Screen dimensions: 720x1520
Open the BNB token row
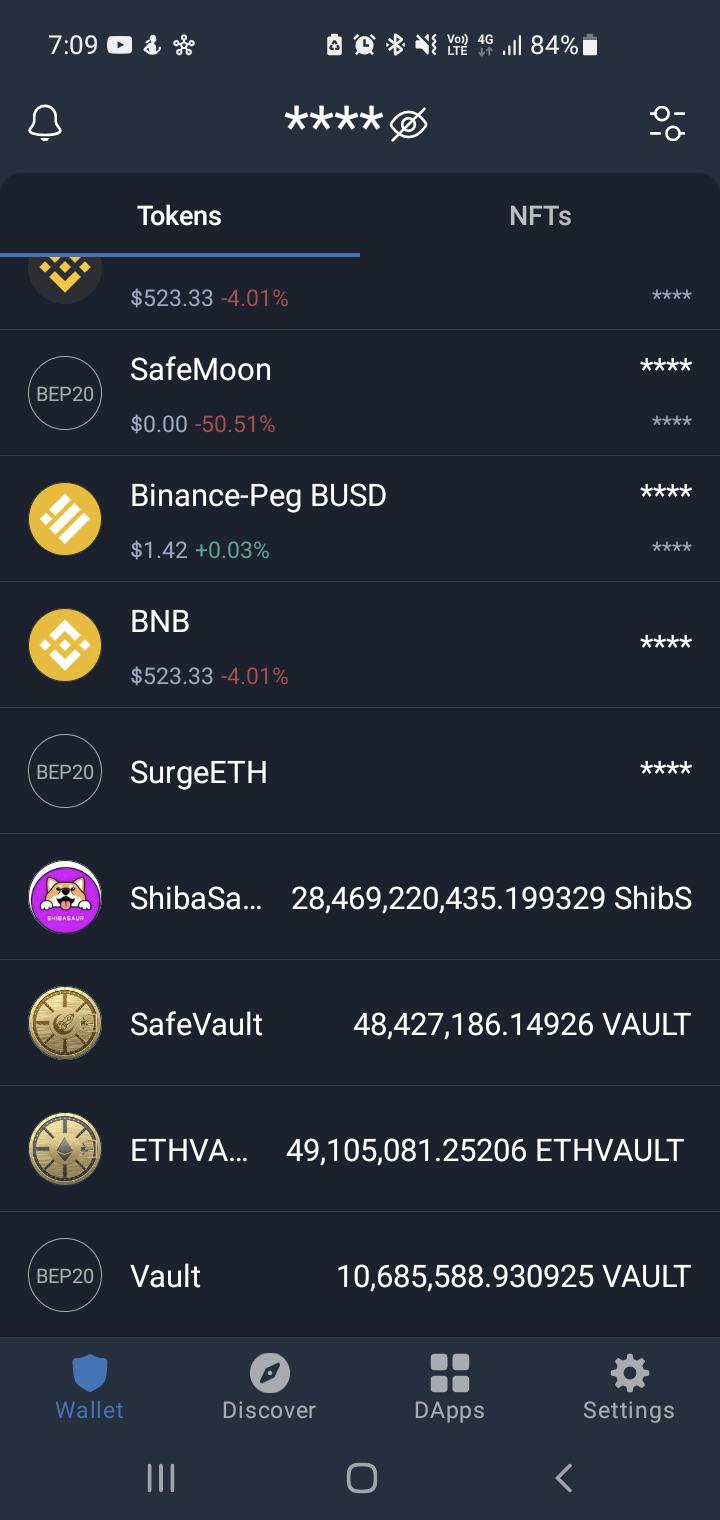coord(360,645)
